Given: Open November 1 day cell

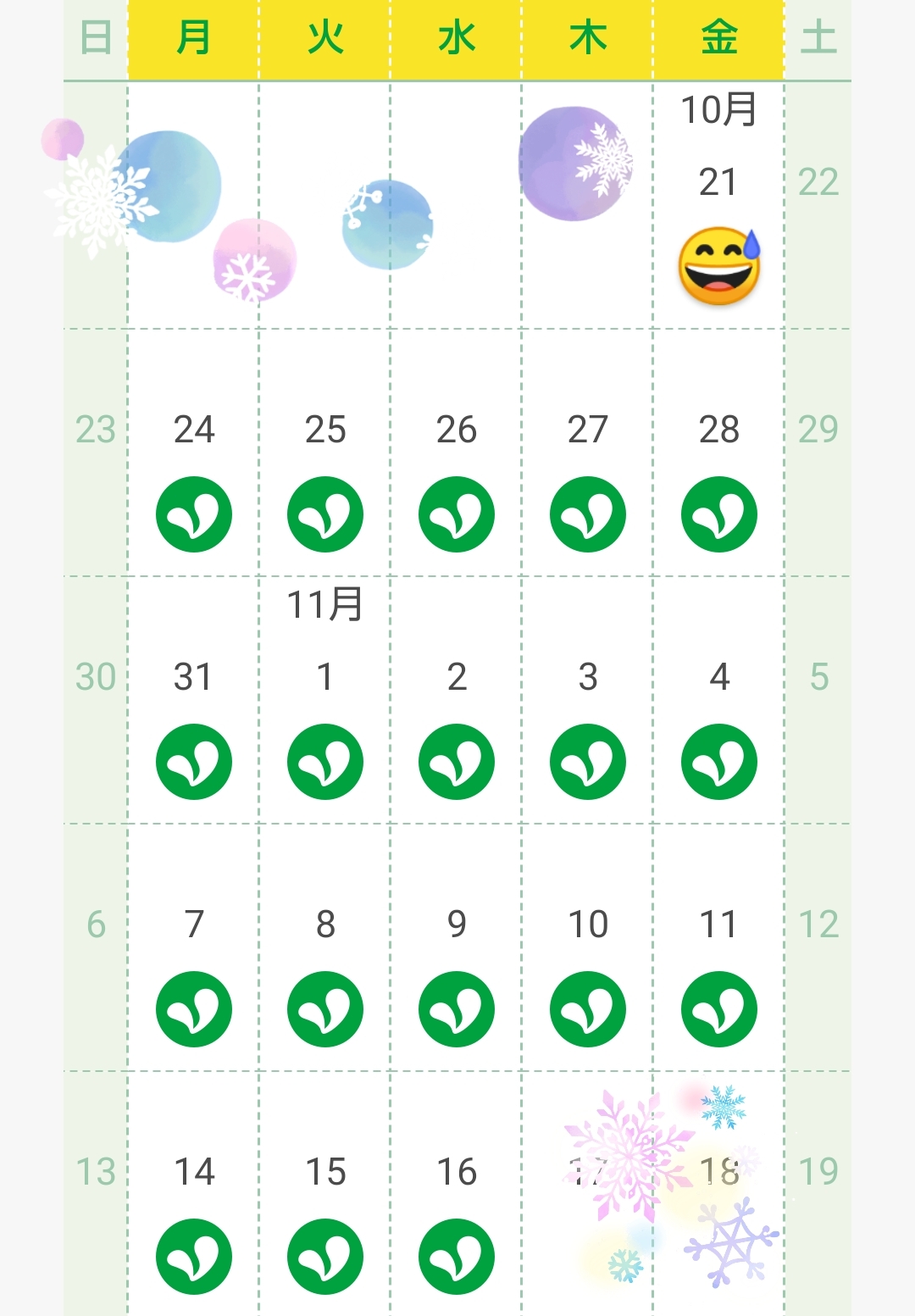Looking at the screenshot, I should click(x=324, y=700).
